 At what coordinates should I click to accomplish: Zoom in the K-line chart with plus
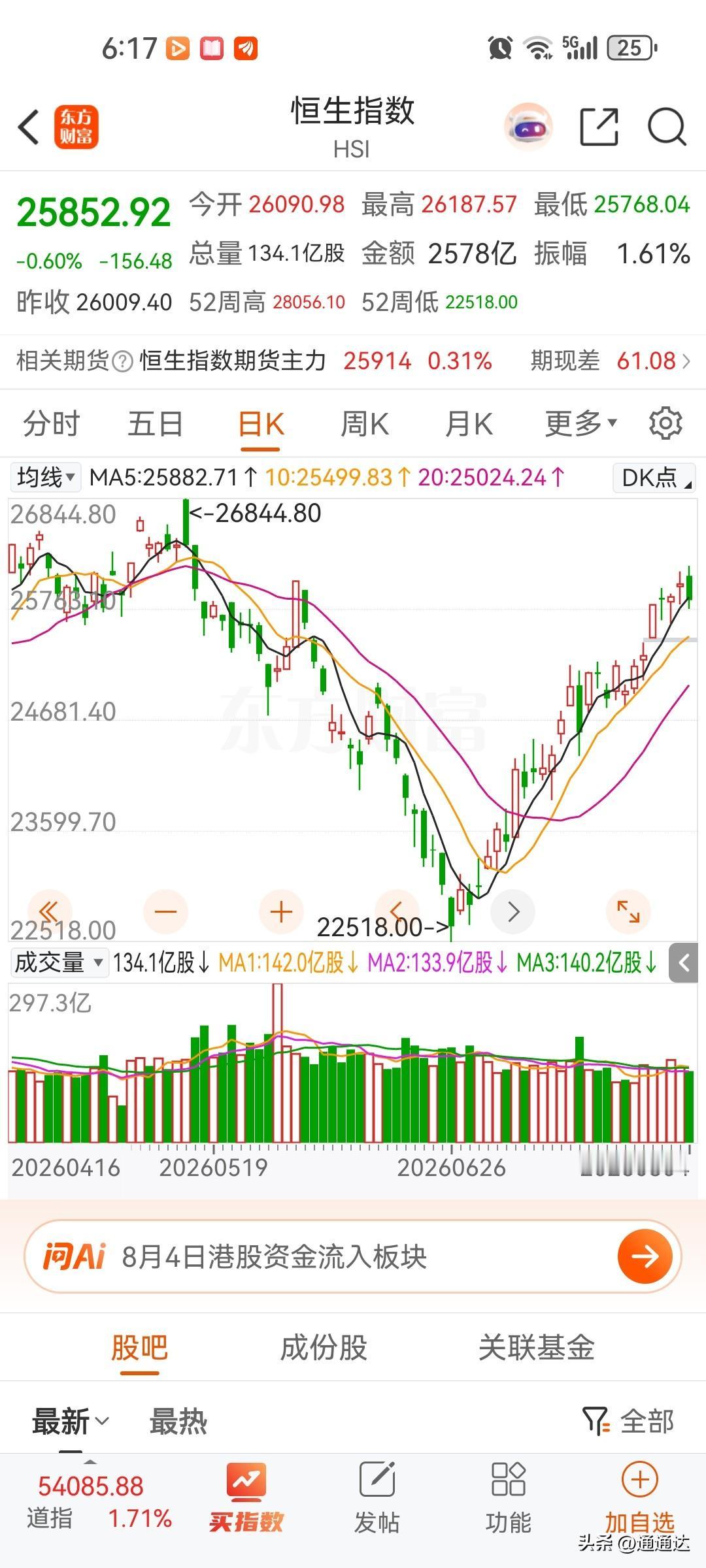pos(281,911)
